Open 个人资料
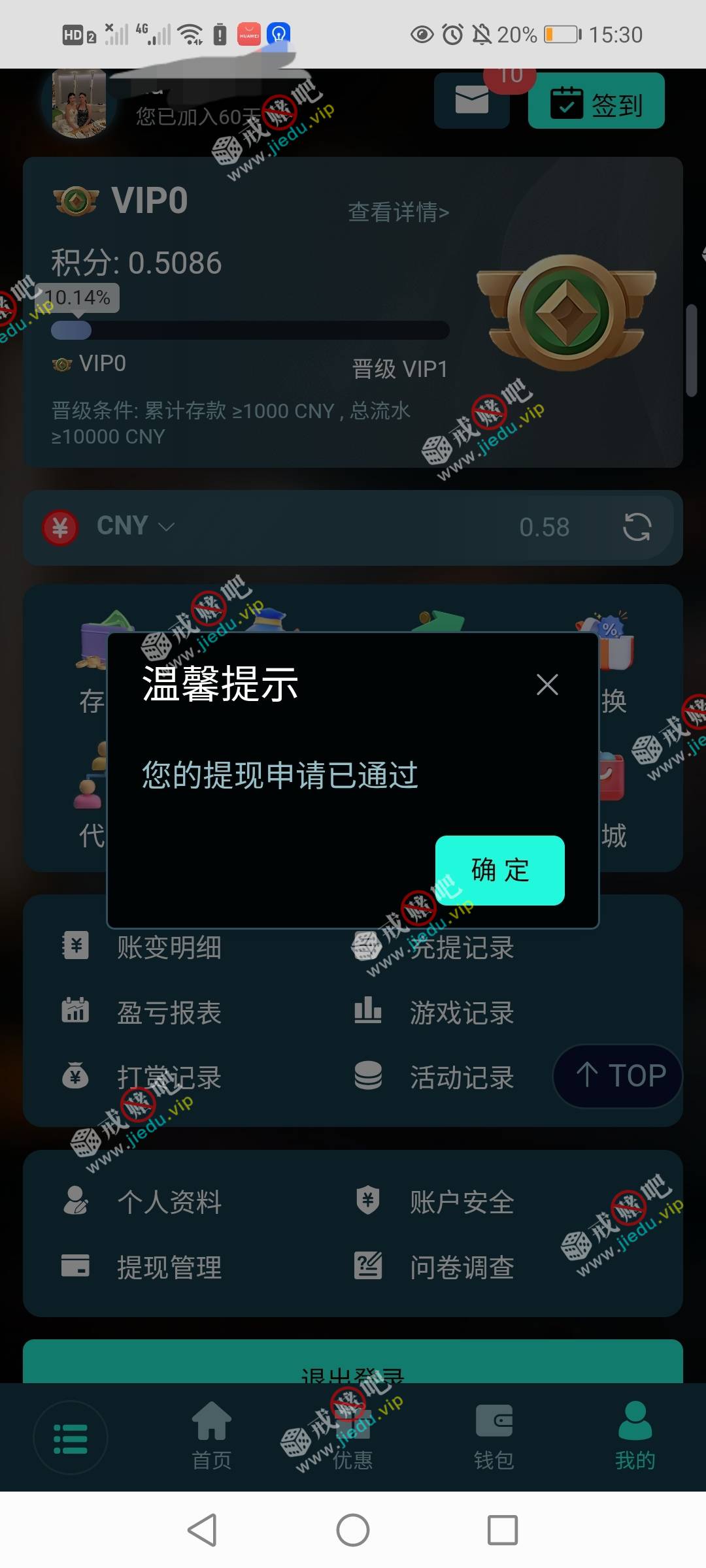Viewport: 706px width, 1568px height. click(x=169, y=1202)
